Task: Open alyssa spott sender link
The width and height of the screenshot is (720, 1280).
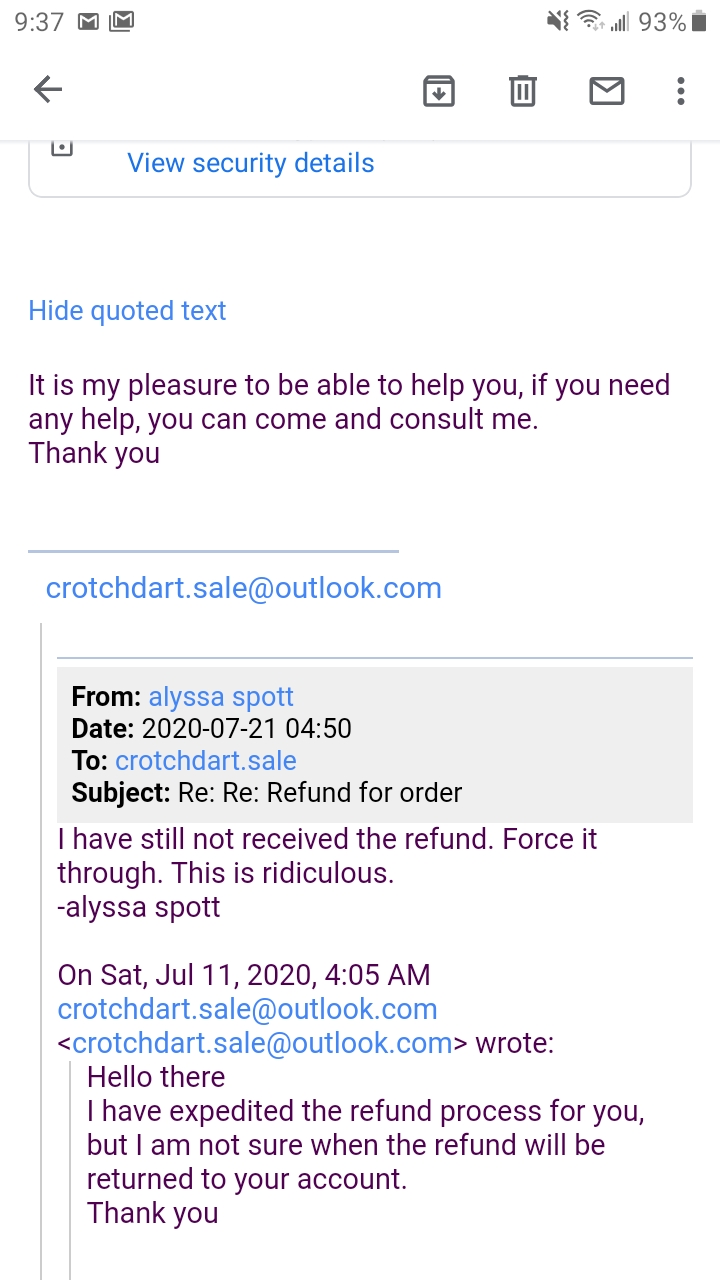Action: pos(221,697)
